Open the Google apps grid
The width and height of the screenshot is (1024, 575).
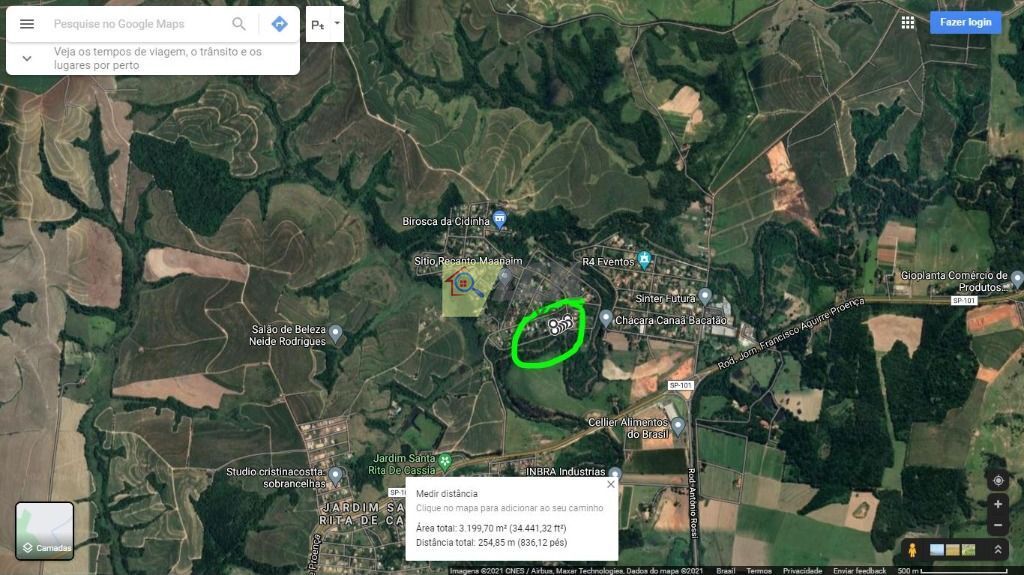[x=908, y=22]
